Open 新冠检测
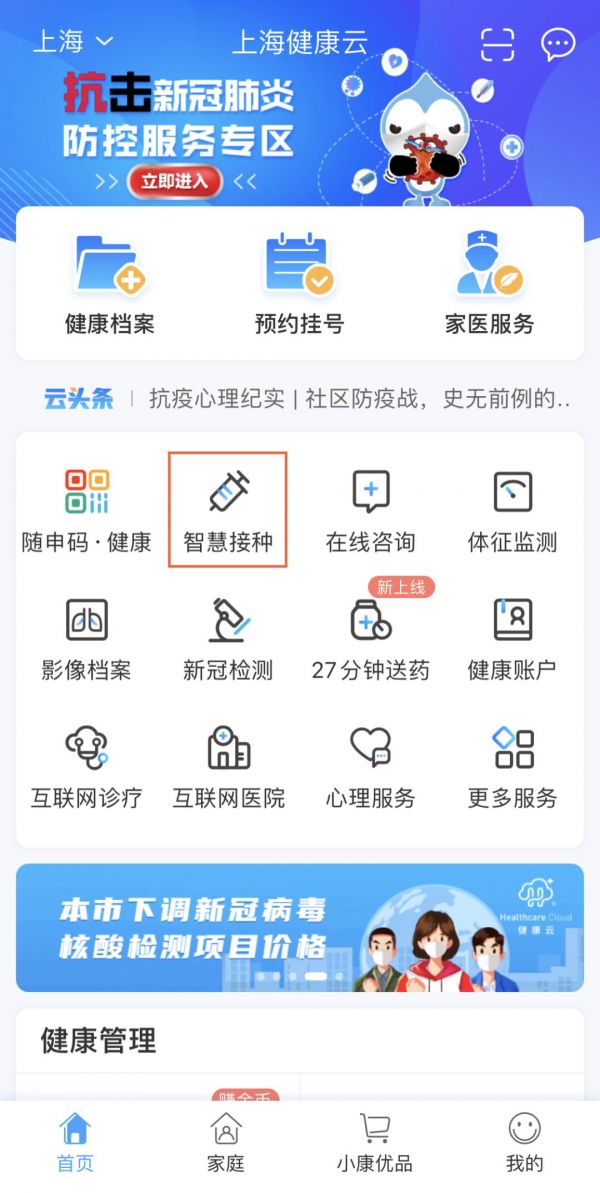Screen dimensions: 600x1193 point(228,639)
